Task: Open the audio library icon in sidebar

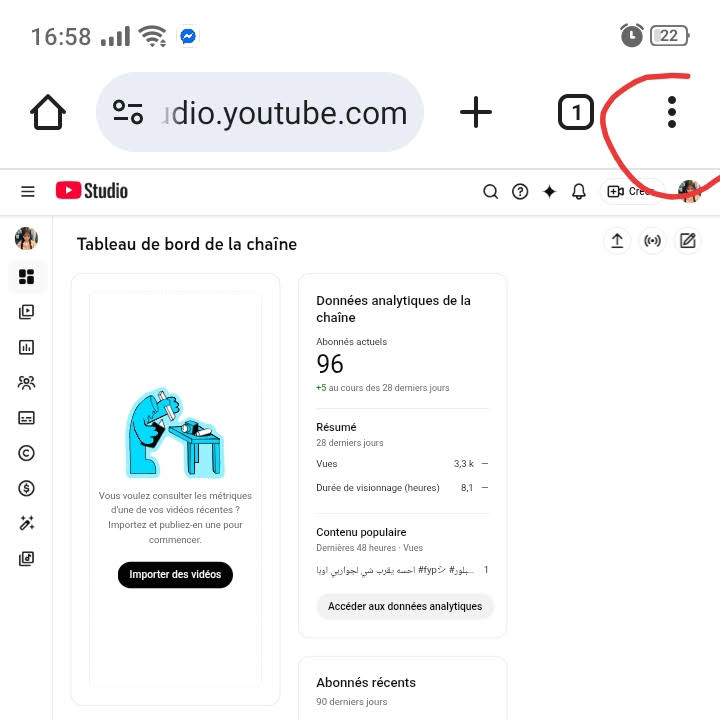Action: click(x=27, y=559)
